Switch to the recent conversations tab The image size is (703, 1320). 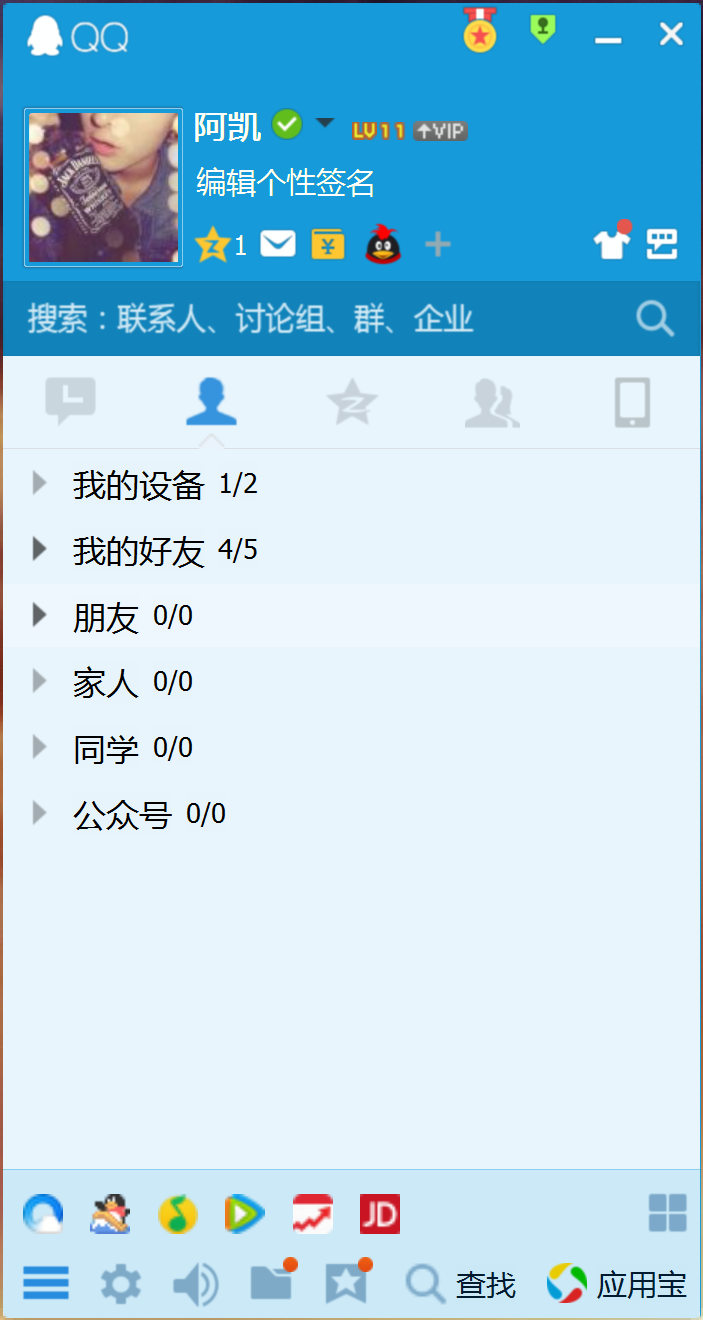point(71,402)
